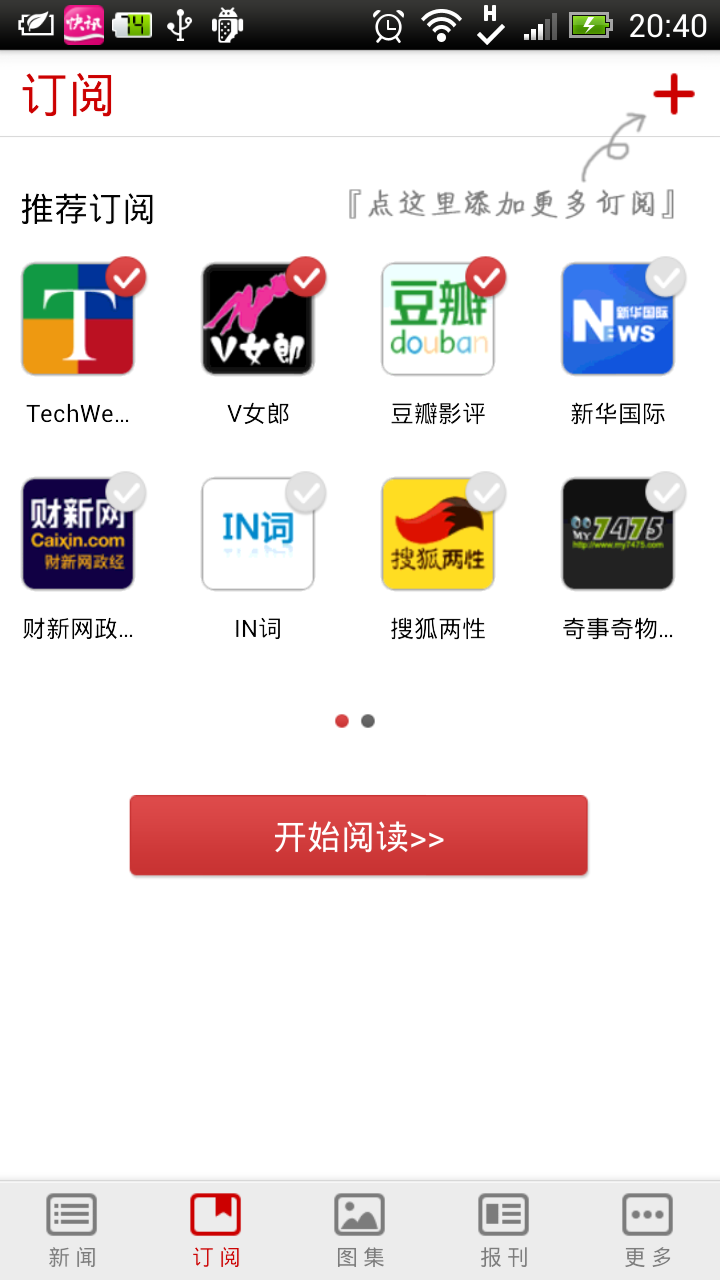Screen dimensions: 720x1280
Task: Select the second page indicator dot
Action: pyautogui.click(x=367, y=720)
